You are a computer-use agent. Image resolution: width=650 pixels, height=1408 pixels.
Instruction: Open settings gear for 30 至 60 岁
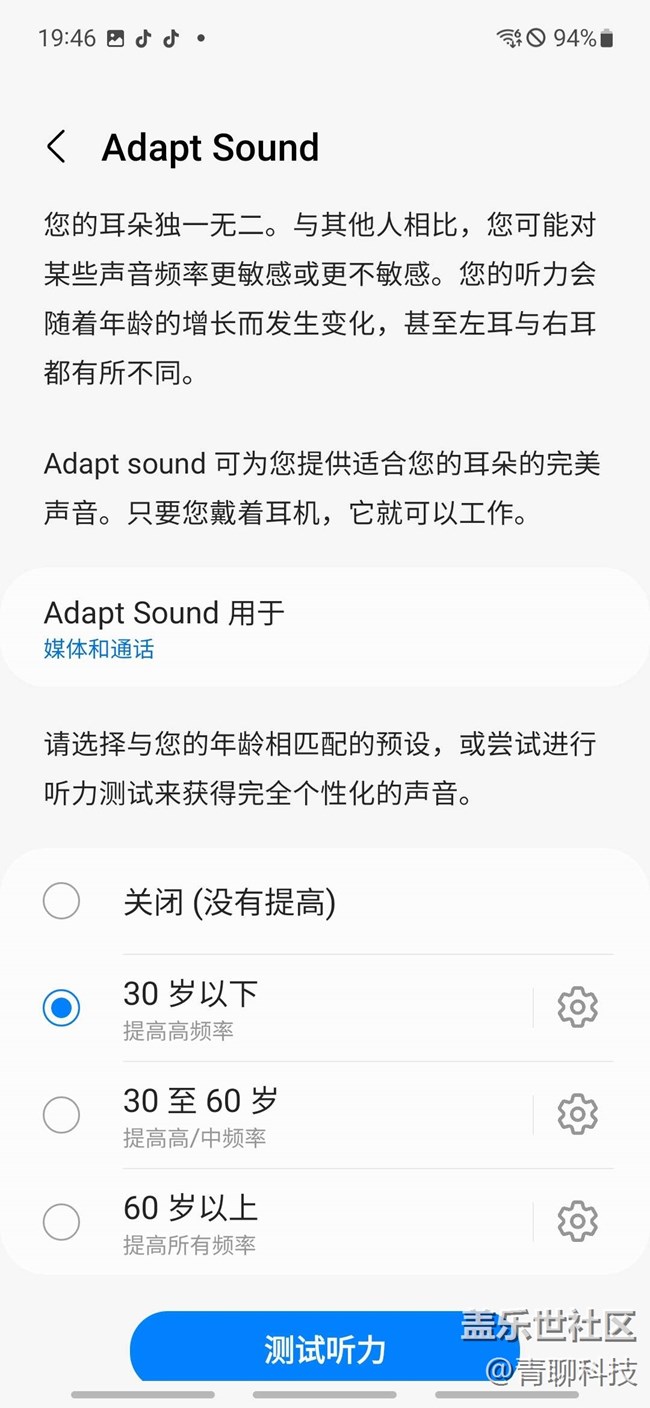pos(577,1115)
